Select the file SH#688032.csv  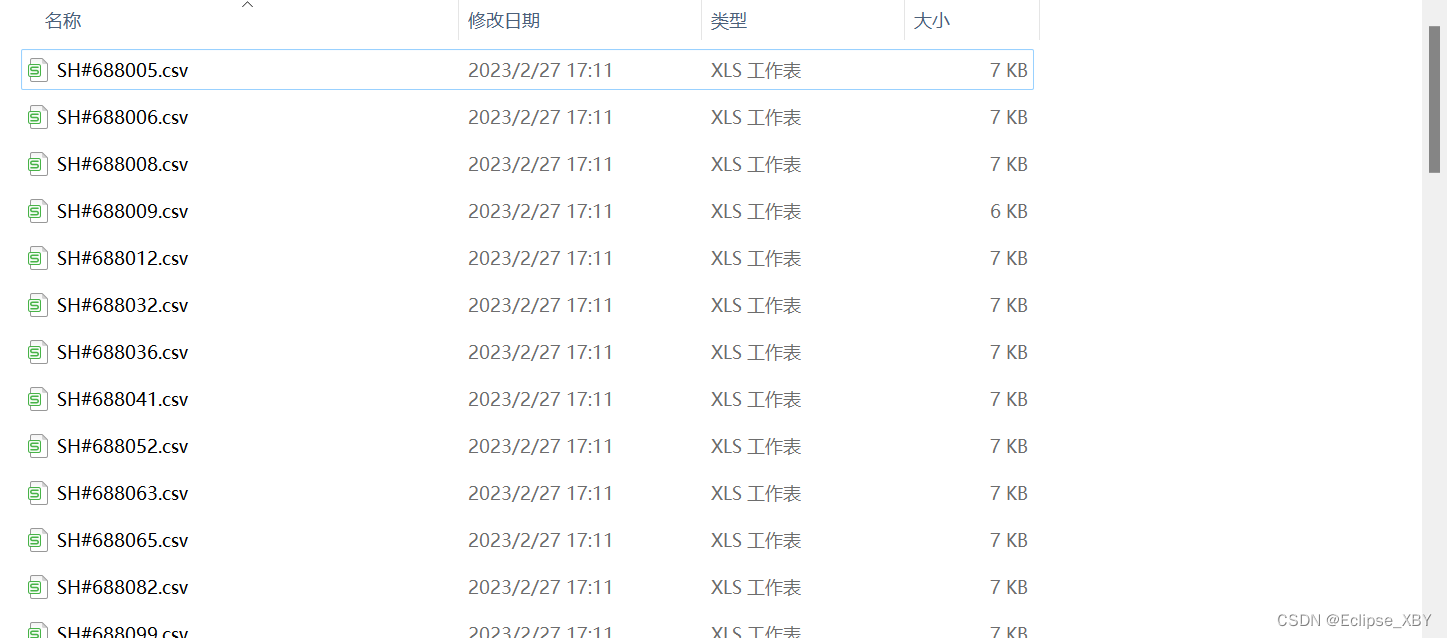click(x=122, y=306)
